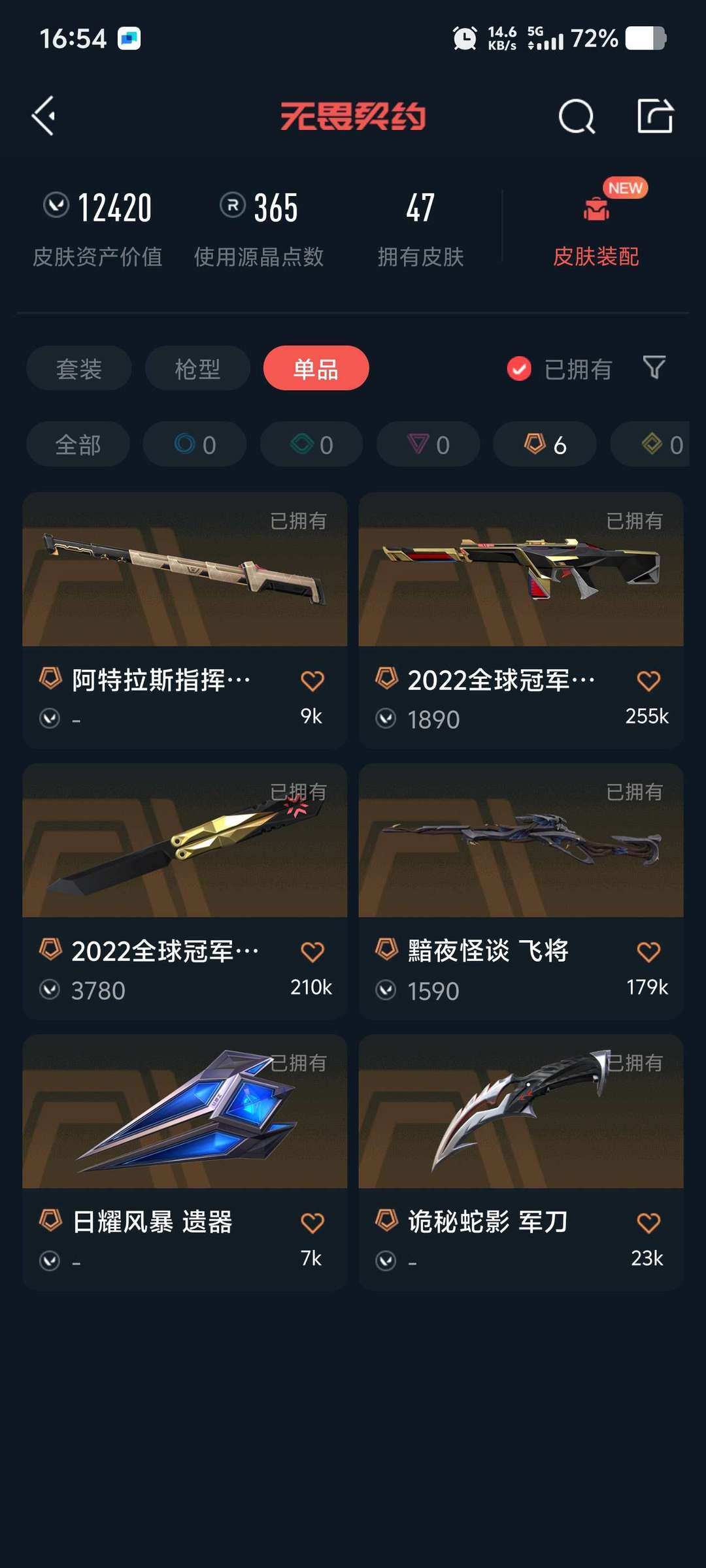Viewport: 706px width, 1568px height.
Task: Favorite the 黯夜怪谈 飞将 skin heart
Action: (x=648, y=951)
